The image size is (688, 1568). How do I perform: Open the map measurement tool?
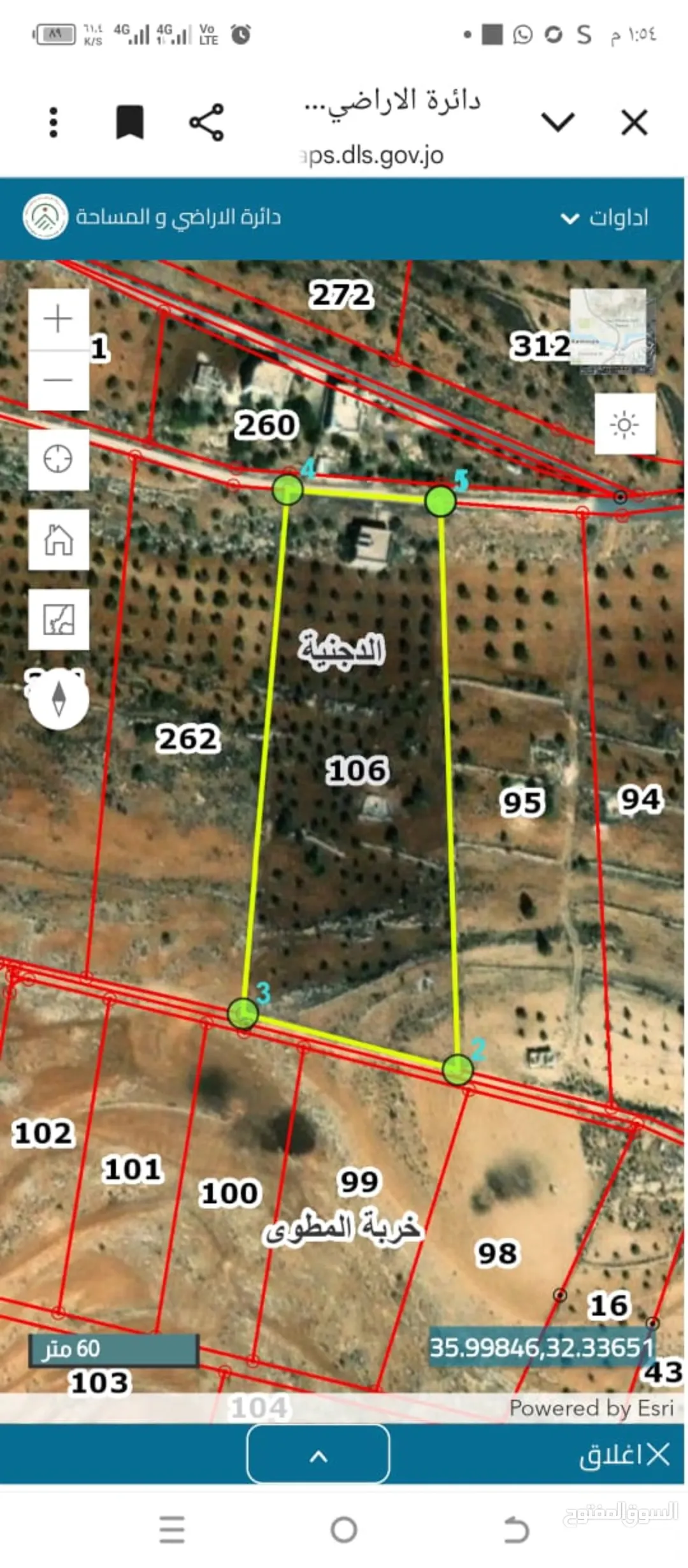pos(59,620)
